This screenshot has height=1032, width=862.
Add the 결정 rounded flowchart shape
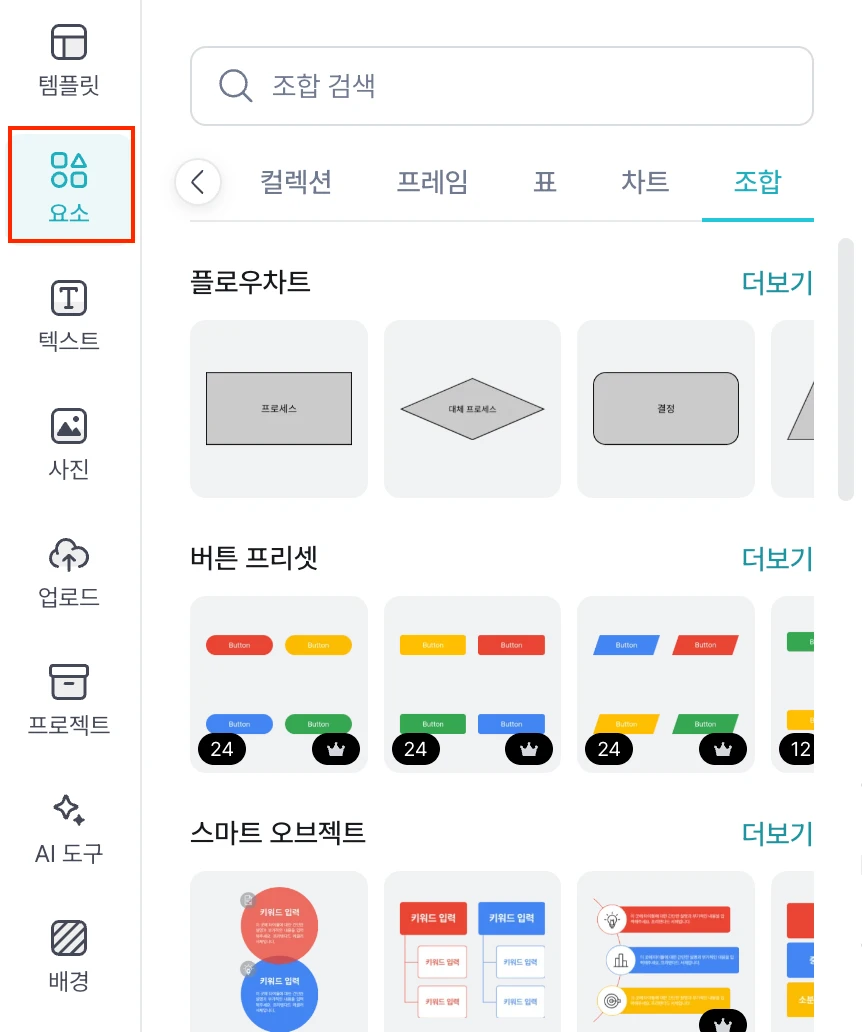click(x=666, y=408)
